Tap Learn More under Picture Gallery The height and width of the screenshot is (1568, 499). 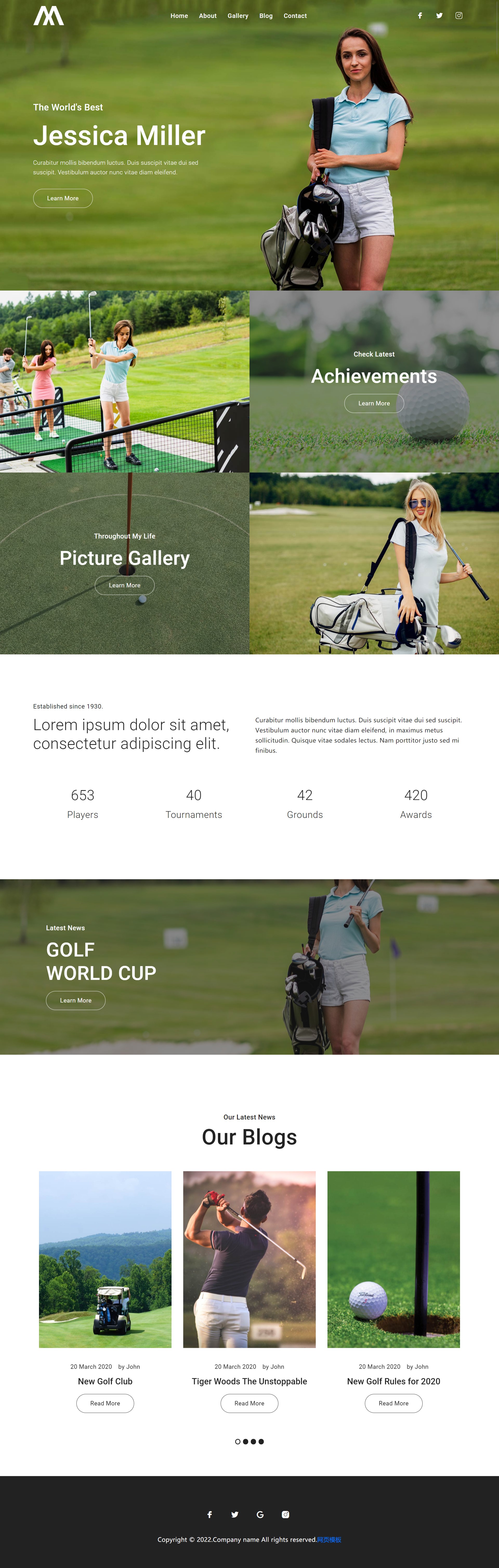pyautogui.click(x=125, y=586)
